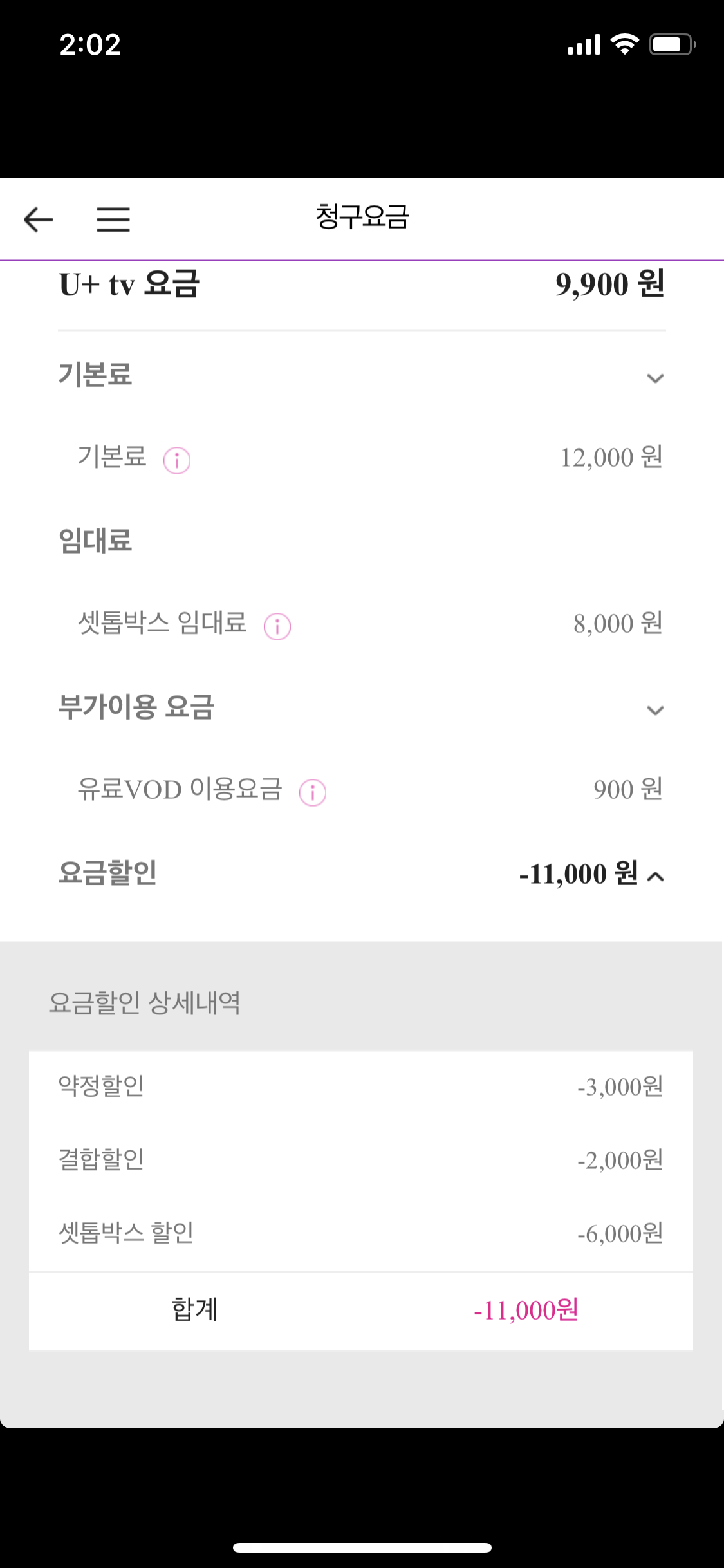This screenshot has width=724, height=1568.
Task: Go back from the 청구요금 page
Action: (39, 219)
